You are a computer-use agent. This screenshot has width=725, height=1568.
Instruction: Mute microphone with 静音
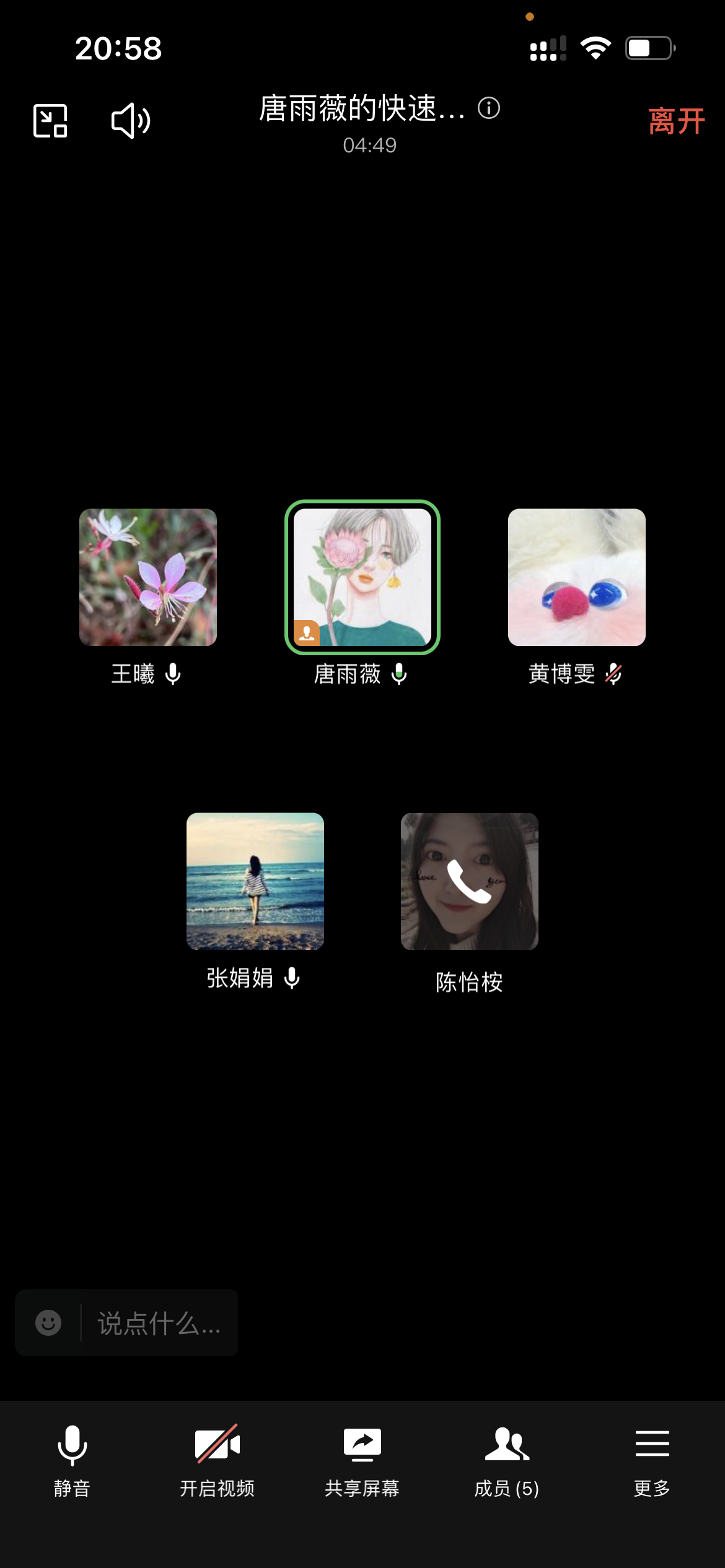point(72,1459)
